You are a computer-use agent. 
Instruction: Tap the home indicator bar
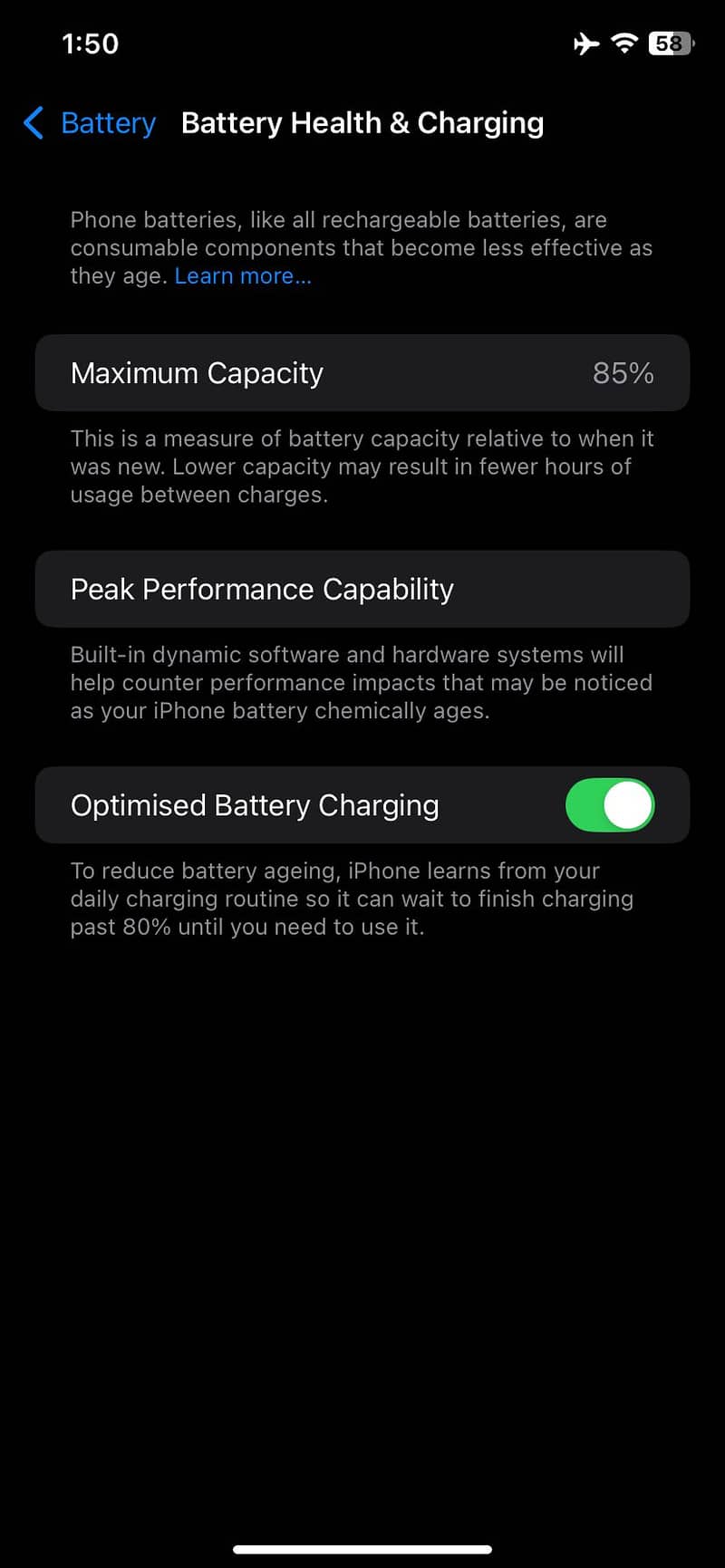click(362, 1548)
